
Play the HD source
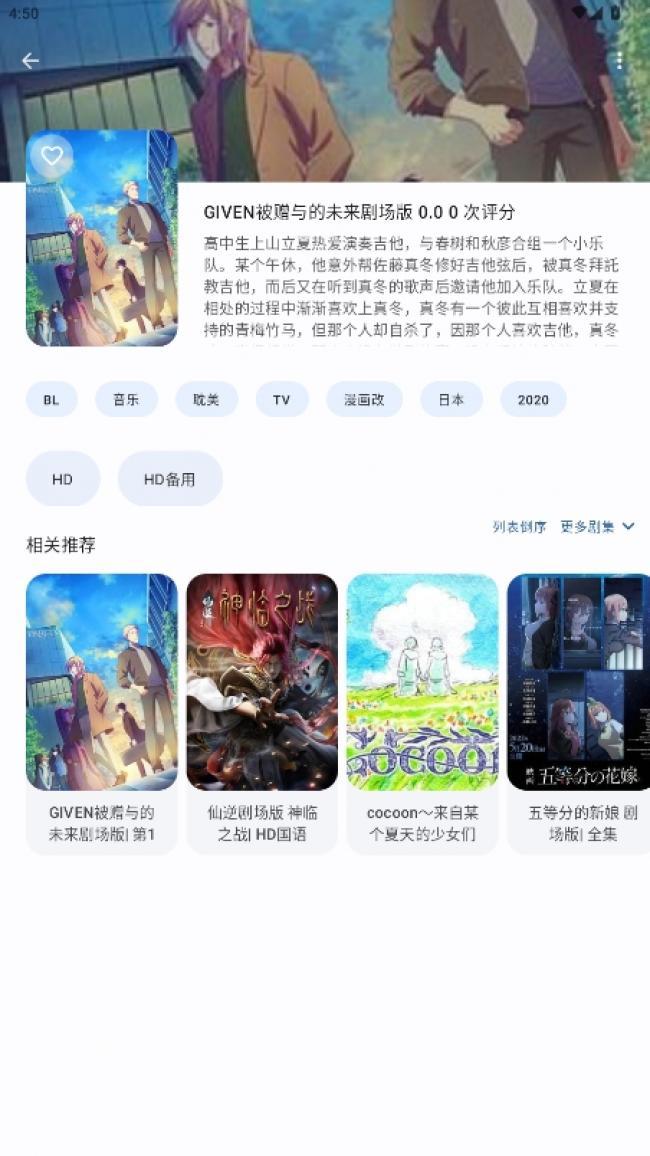62,479
